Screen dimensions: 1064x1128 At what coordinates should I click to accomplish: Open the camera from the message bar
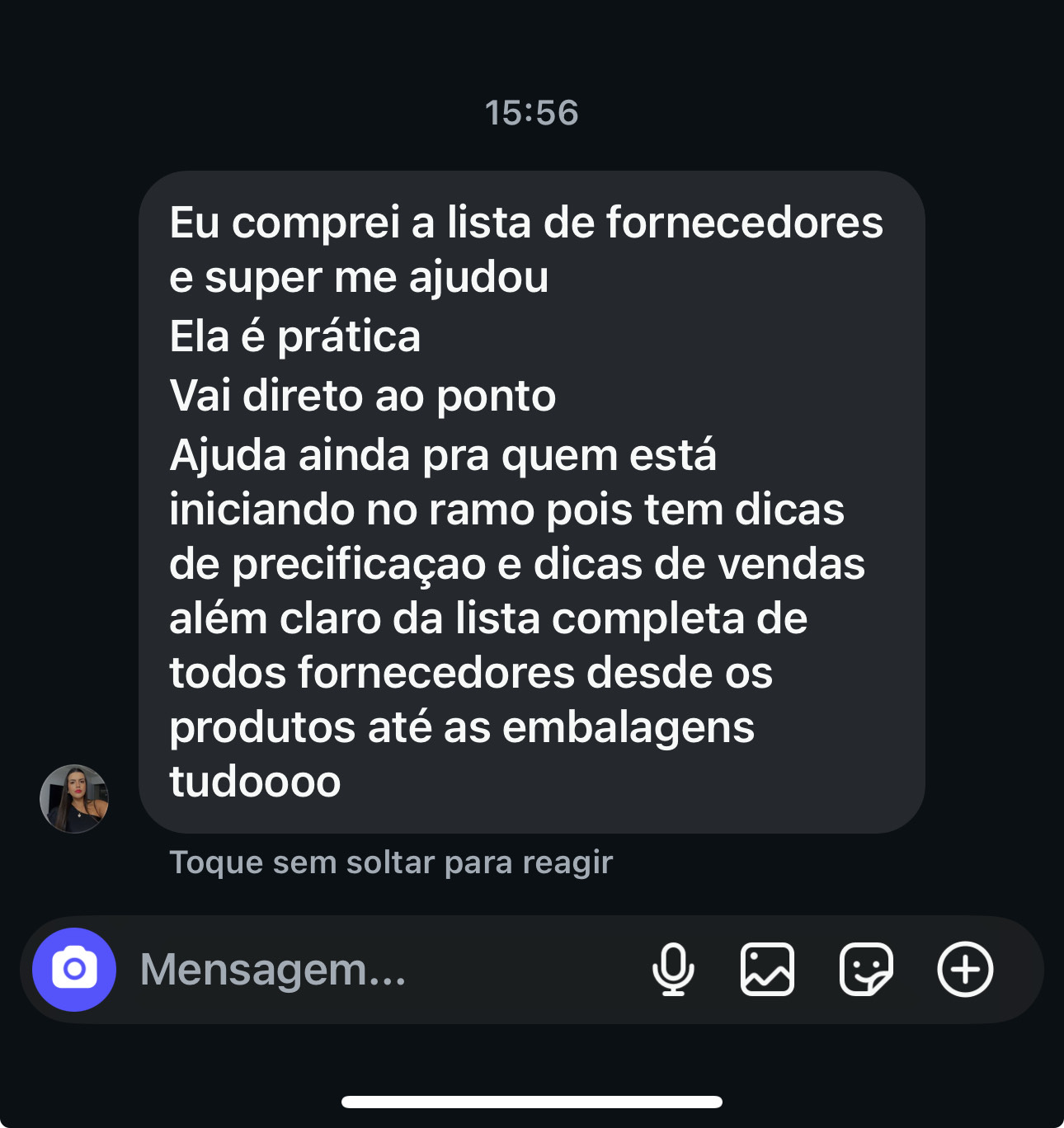[x=74, y=970]
